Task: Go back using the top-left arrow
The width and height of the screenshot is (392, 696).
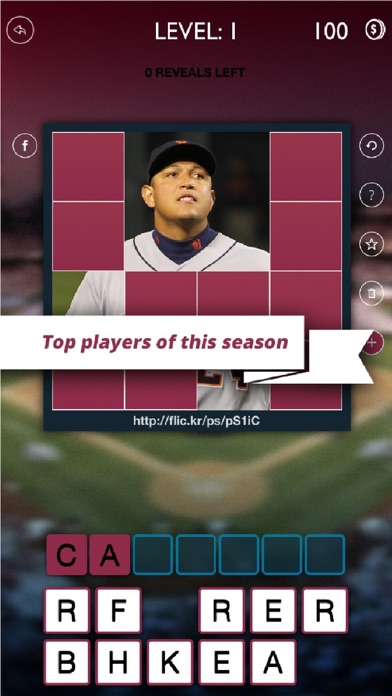Action: pyautogui.click(x=20, y=30)
